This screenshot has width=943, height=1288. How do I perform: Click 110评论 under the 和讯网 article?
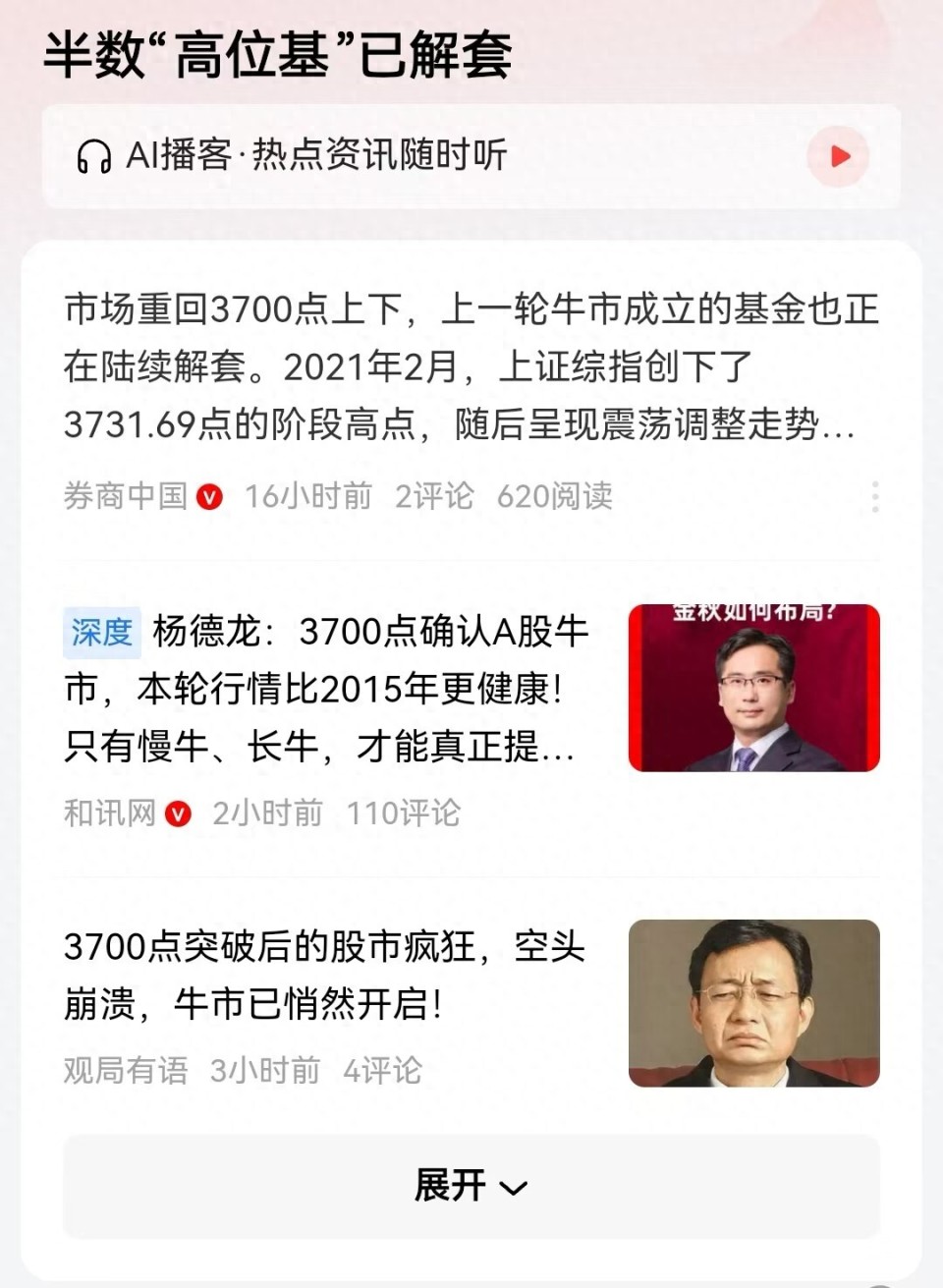tap(405, 812)
